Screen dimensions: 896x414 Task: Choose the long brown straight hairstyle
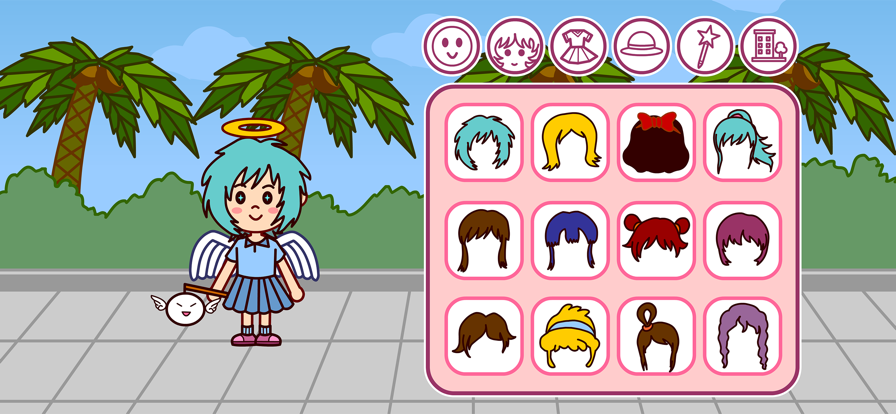484,240
